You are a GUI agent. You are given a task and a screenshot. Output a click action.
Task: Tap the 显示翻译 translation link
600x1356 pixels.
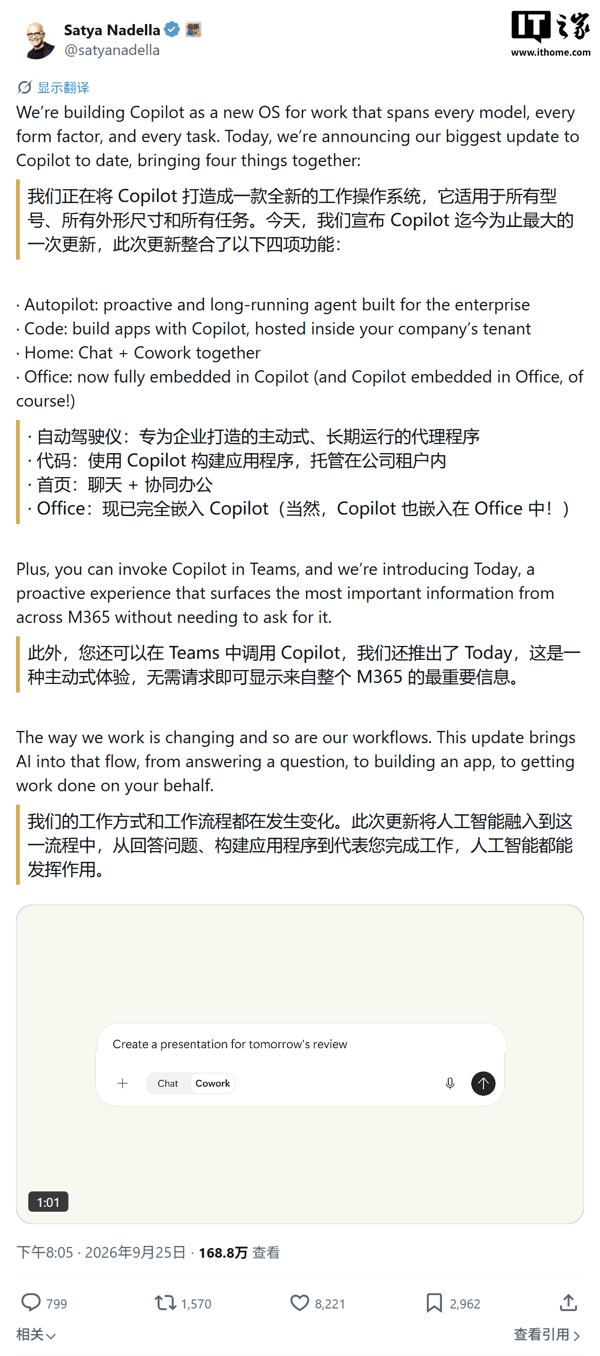coord(63,88)
